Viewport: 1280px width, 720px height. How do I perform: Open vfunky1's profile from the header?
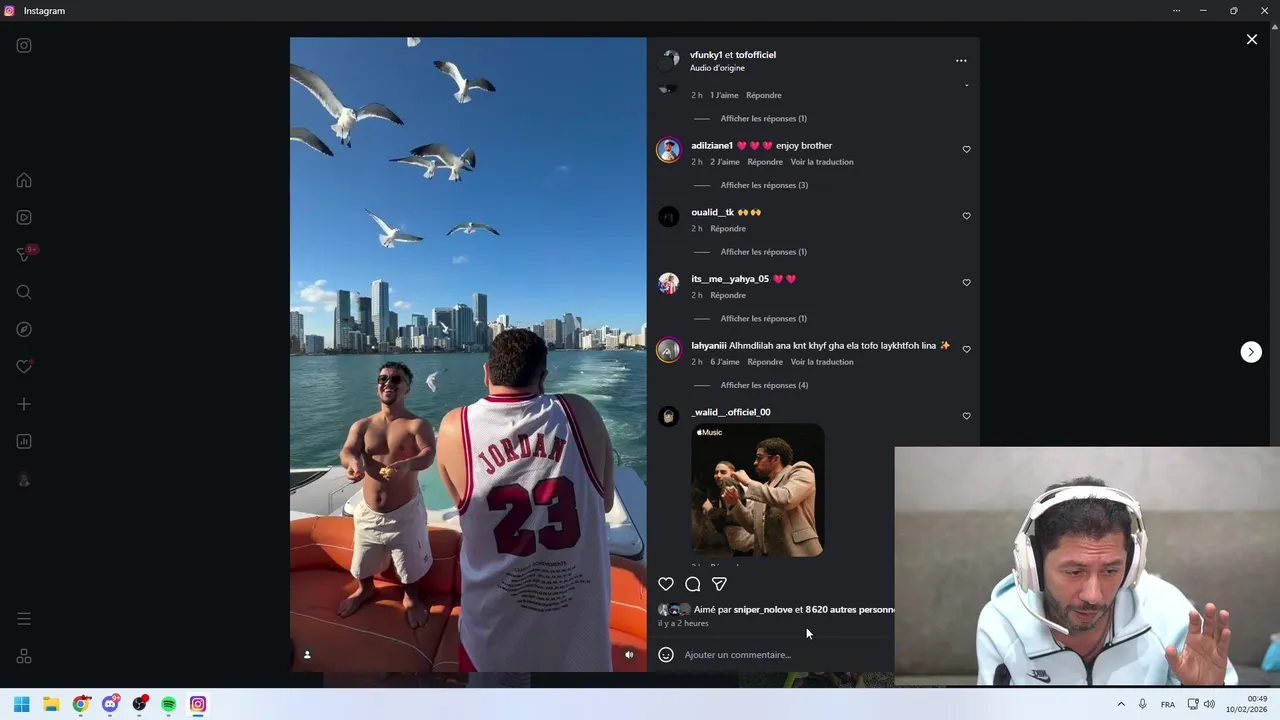click(x=706, y=55)
